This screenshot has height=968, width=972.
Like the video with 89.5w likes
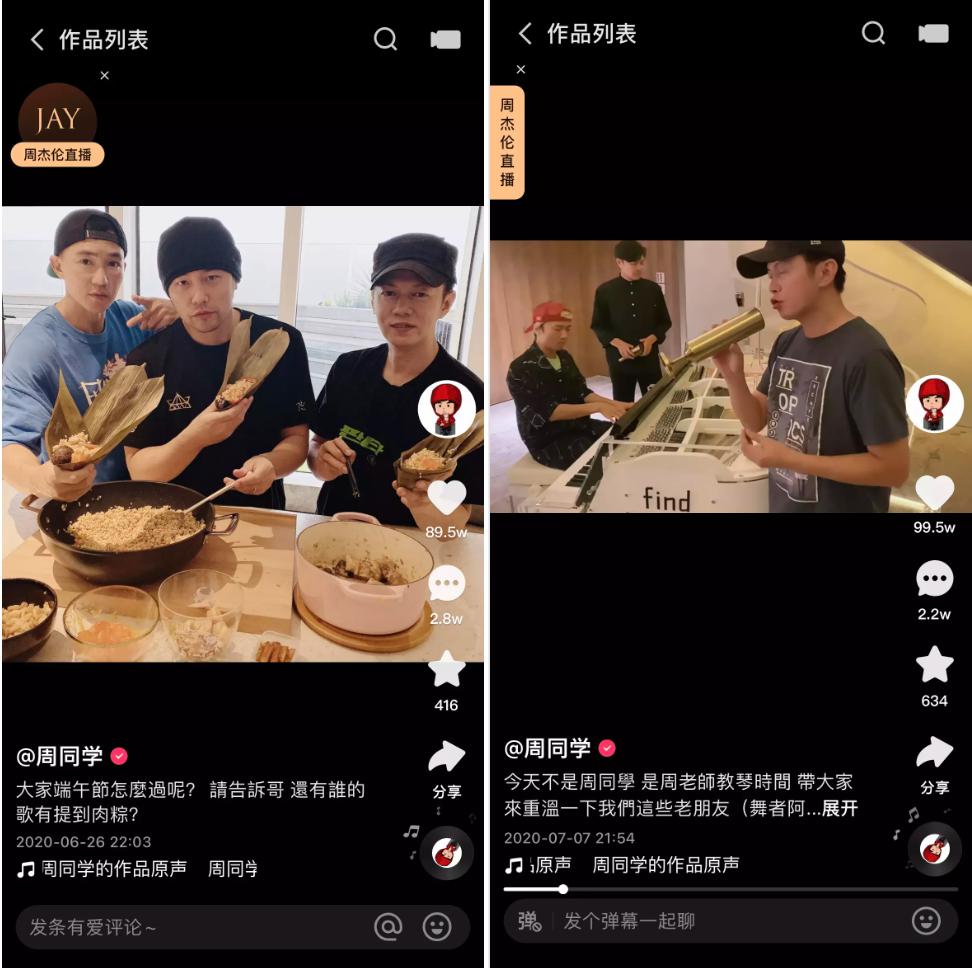pos(446,497)
